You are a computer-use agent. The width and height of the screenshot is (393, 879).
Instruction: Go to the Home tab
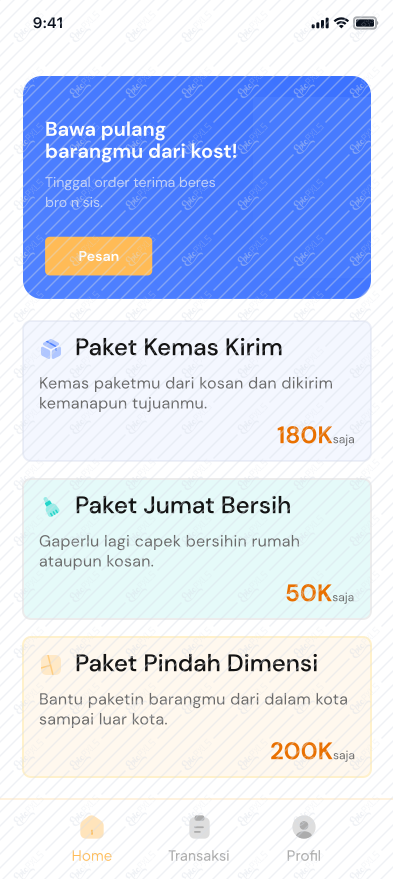point(92,839)
